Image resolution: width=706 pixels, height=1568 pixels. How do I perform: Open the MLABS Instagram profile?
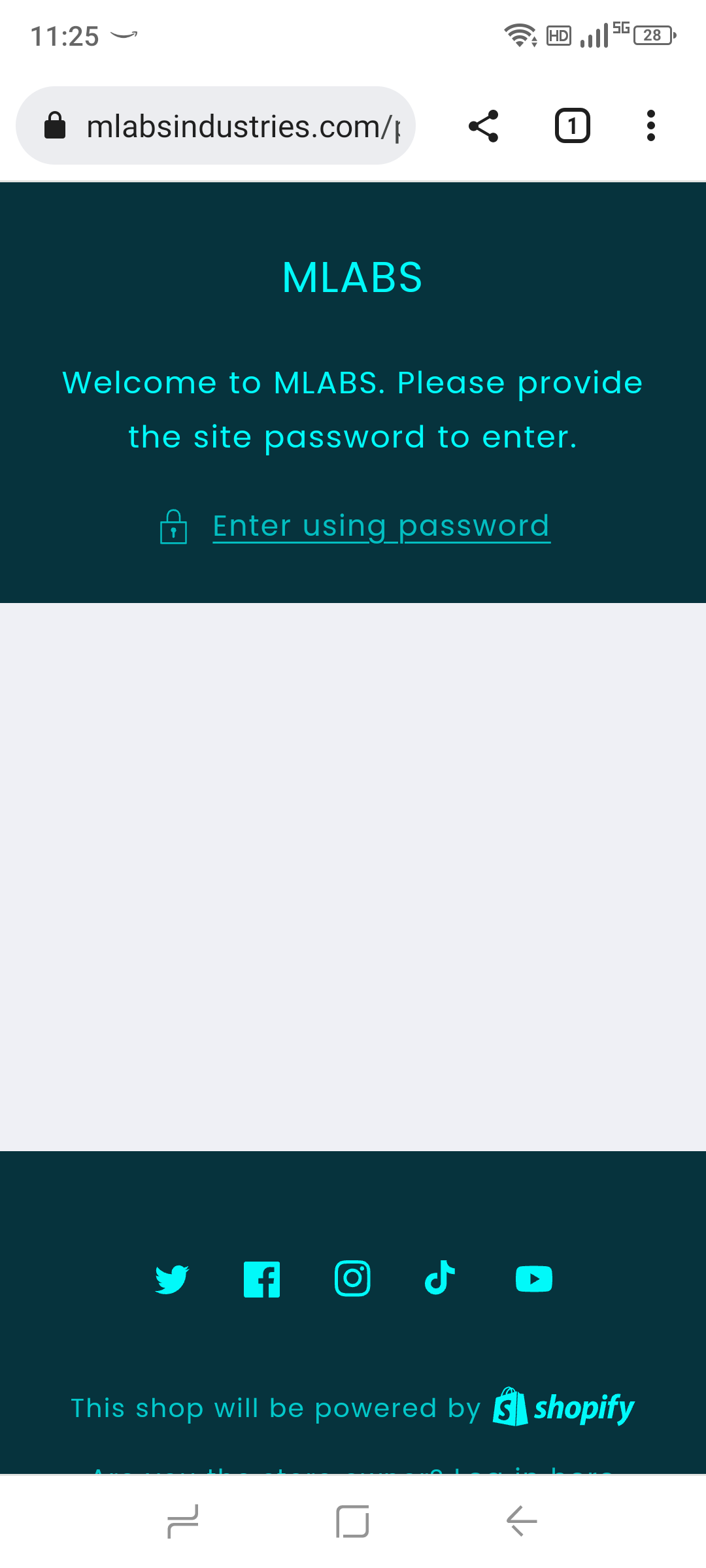tap(352, 1279)
